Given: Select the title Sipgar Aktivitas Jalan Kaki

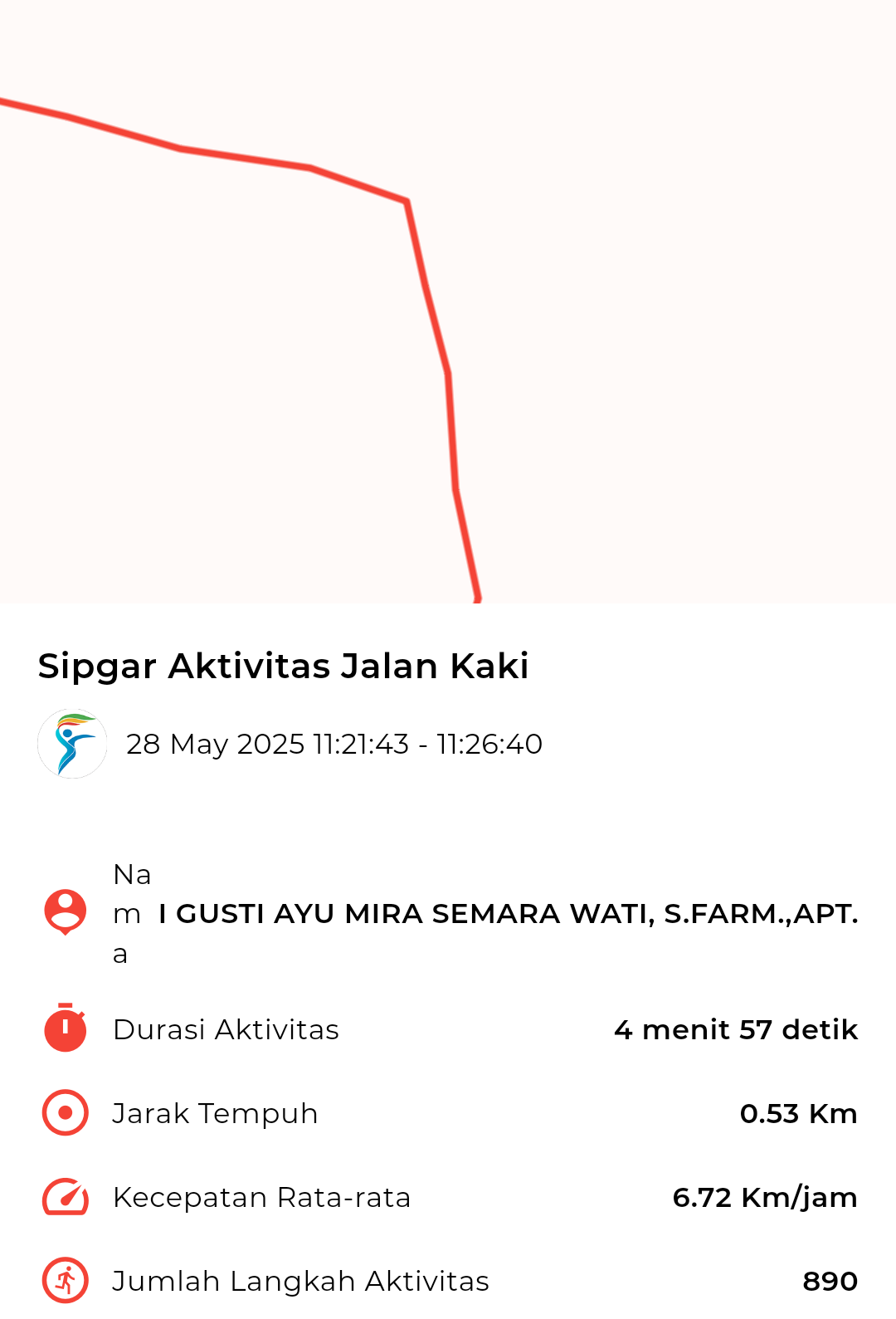Looking at the screenshot, I should point(285,664).
